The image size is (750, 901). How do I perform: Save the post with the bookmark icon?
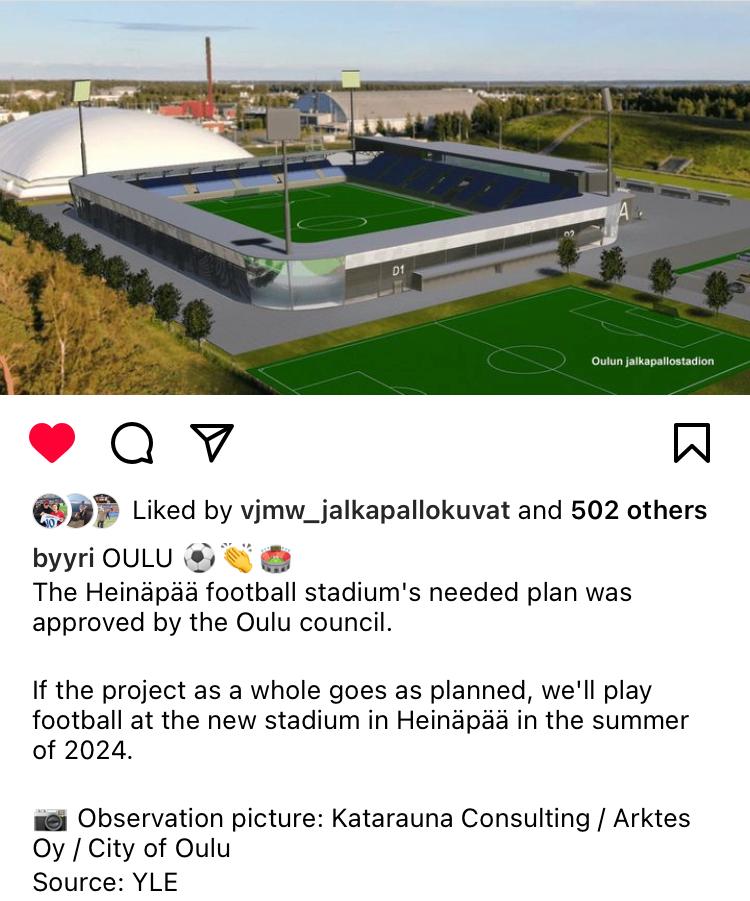point(691,443)
